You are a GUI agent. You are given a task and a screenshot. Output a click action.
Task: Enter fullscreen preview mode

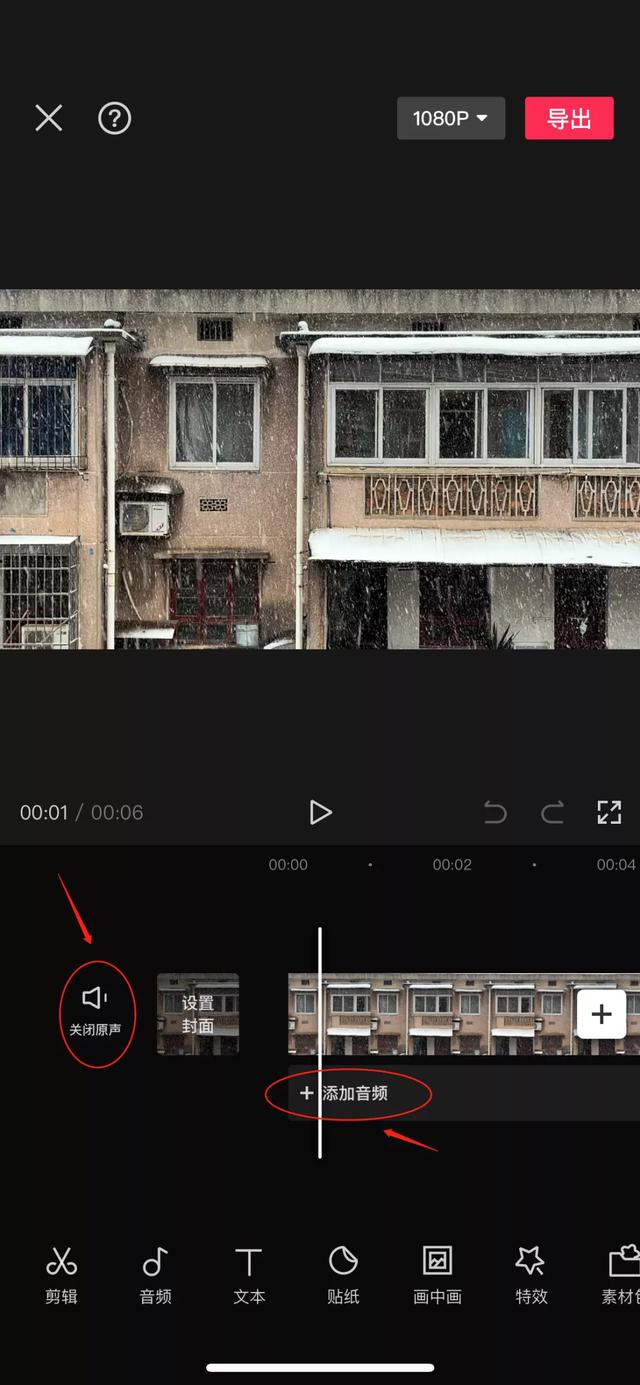coord(609,812)
